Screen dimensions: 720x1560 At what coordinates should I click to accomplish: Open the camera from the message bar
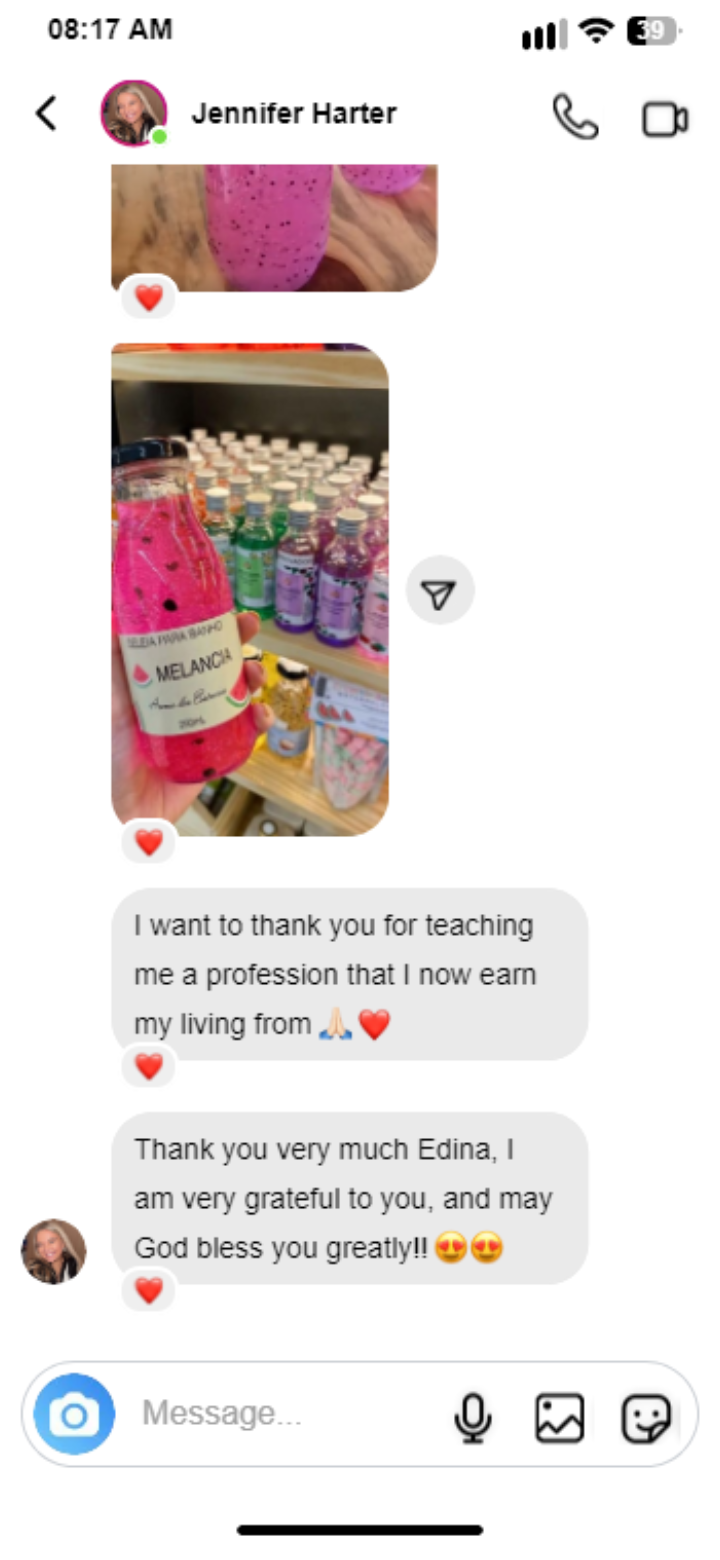pyautogui.click(x=74, y=1414)
